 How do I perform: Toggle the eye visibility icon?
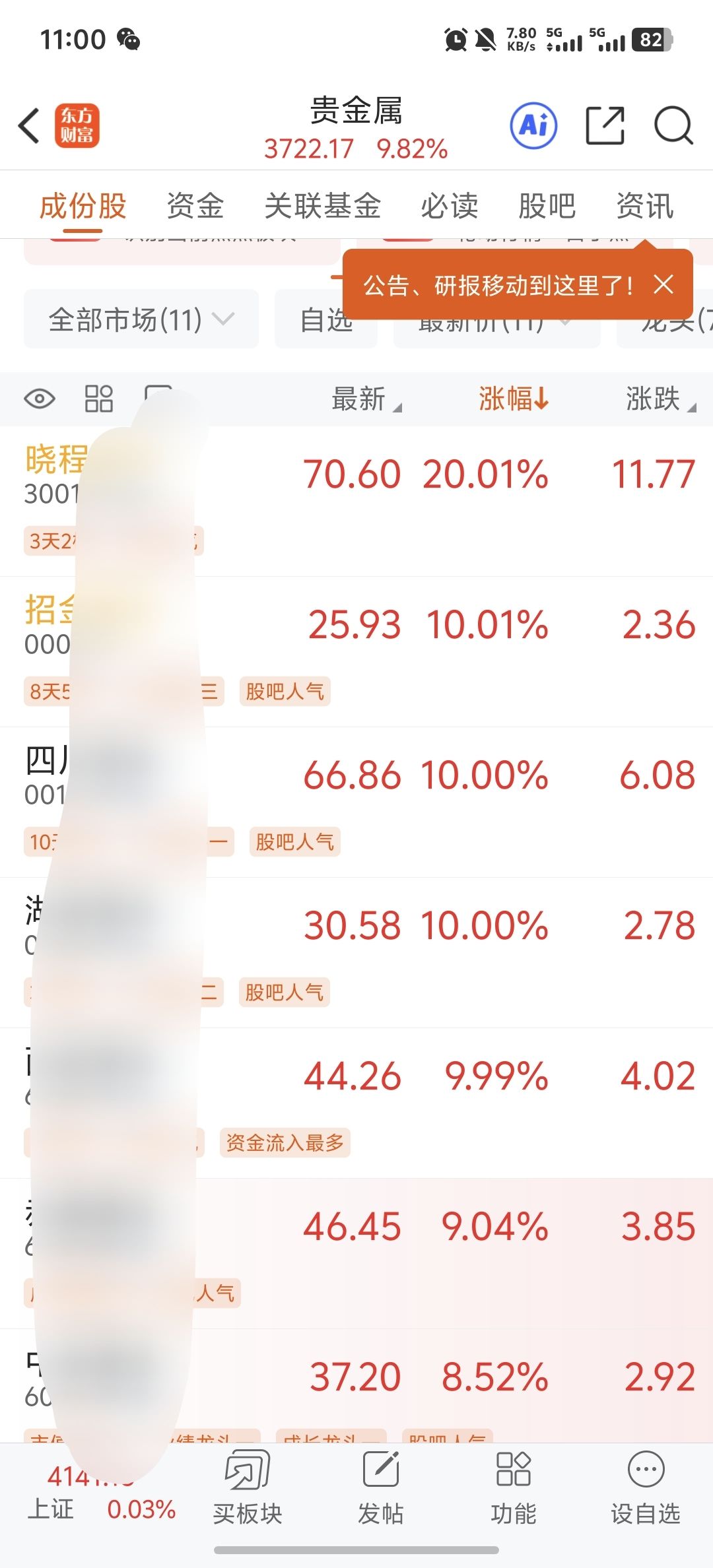click(40, 399)
